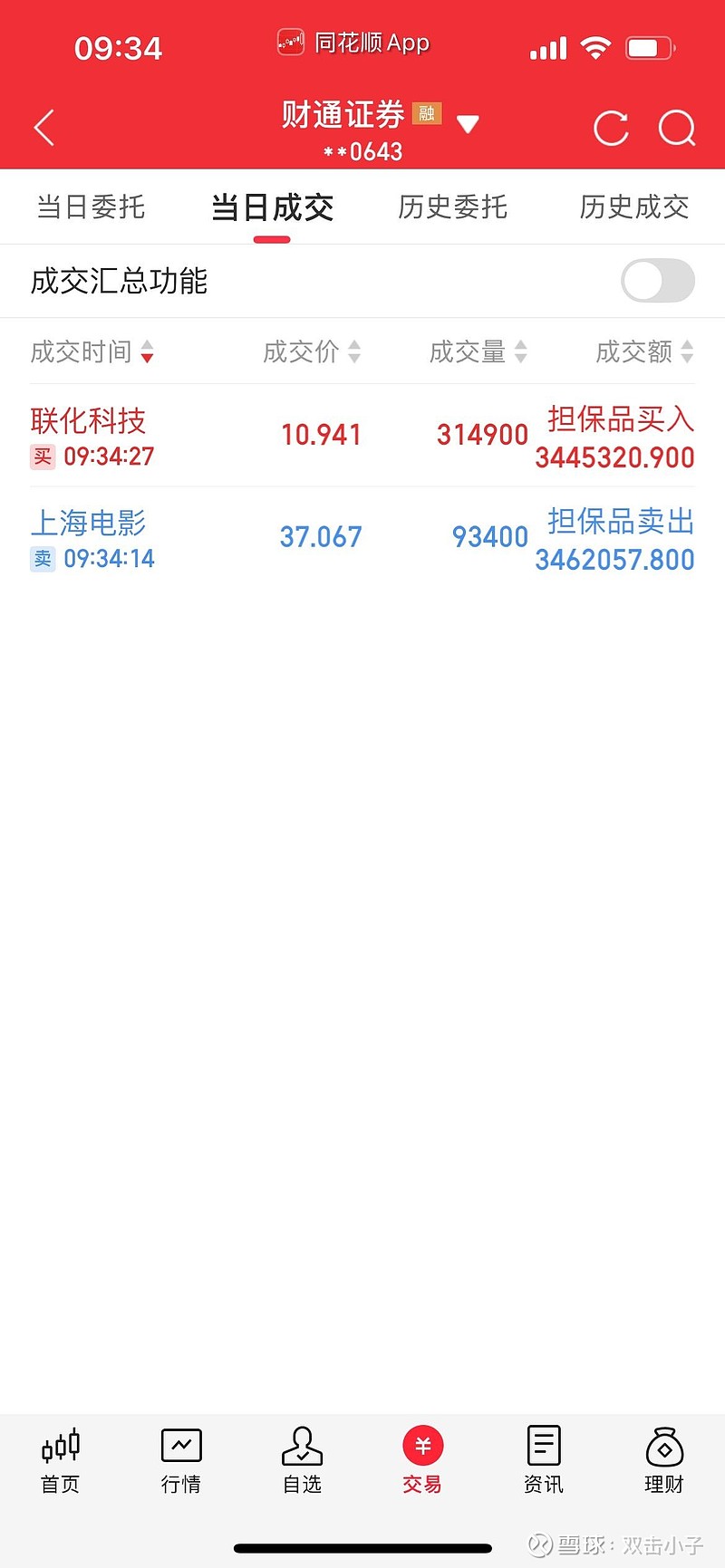Go to the 首页 tab
725x1568 pixels.
click(x=61, y=1460)
